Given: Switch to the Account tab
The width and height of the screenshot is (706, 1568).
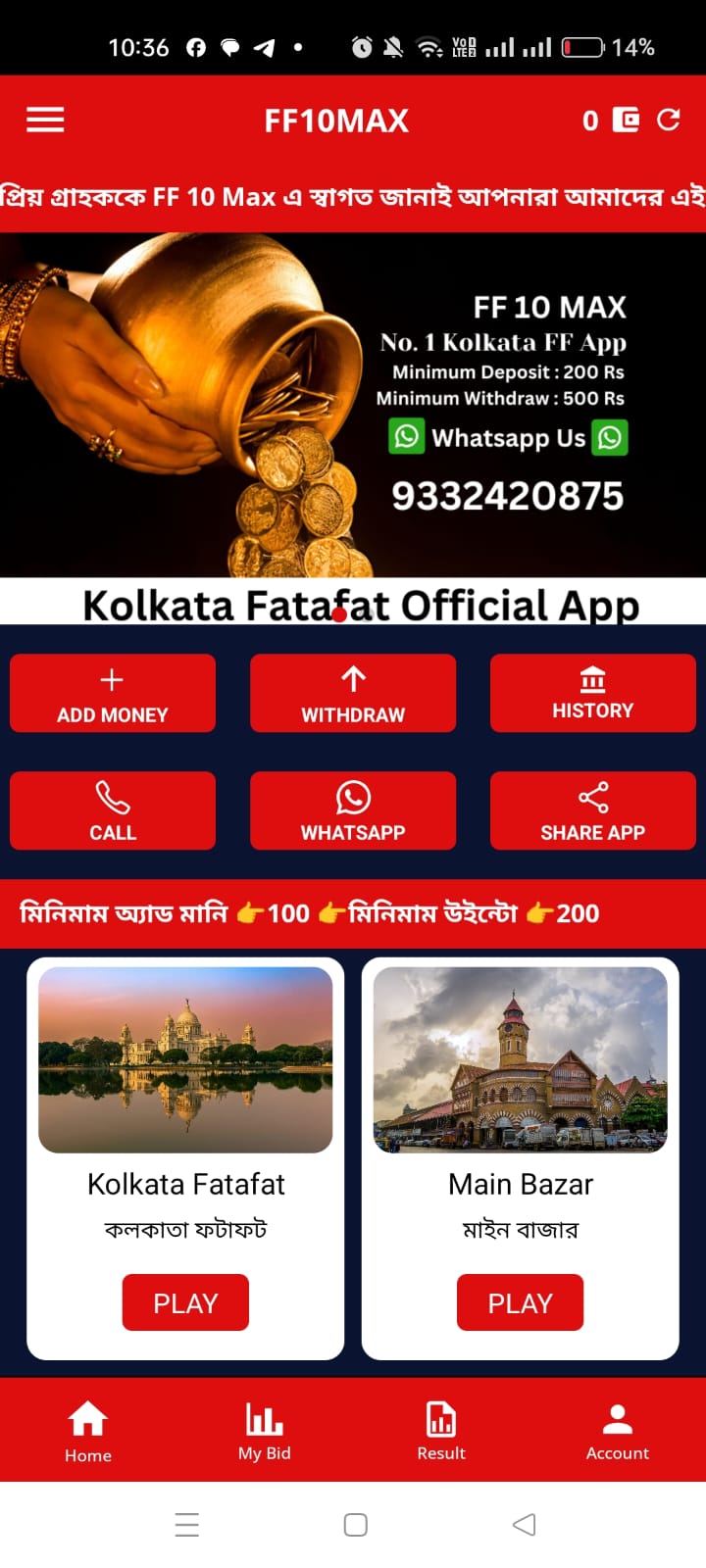Looking at the screenshot, I should [x=618, y=1431].
